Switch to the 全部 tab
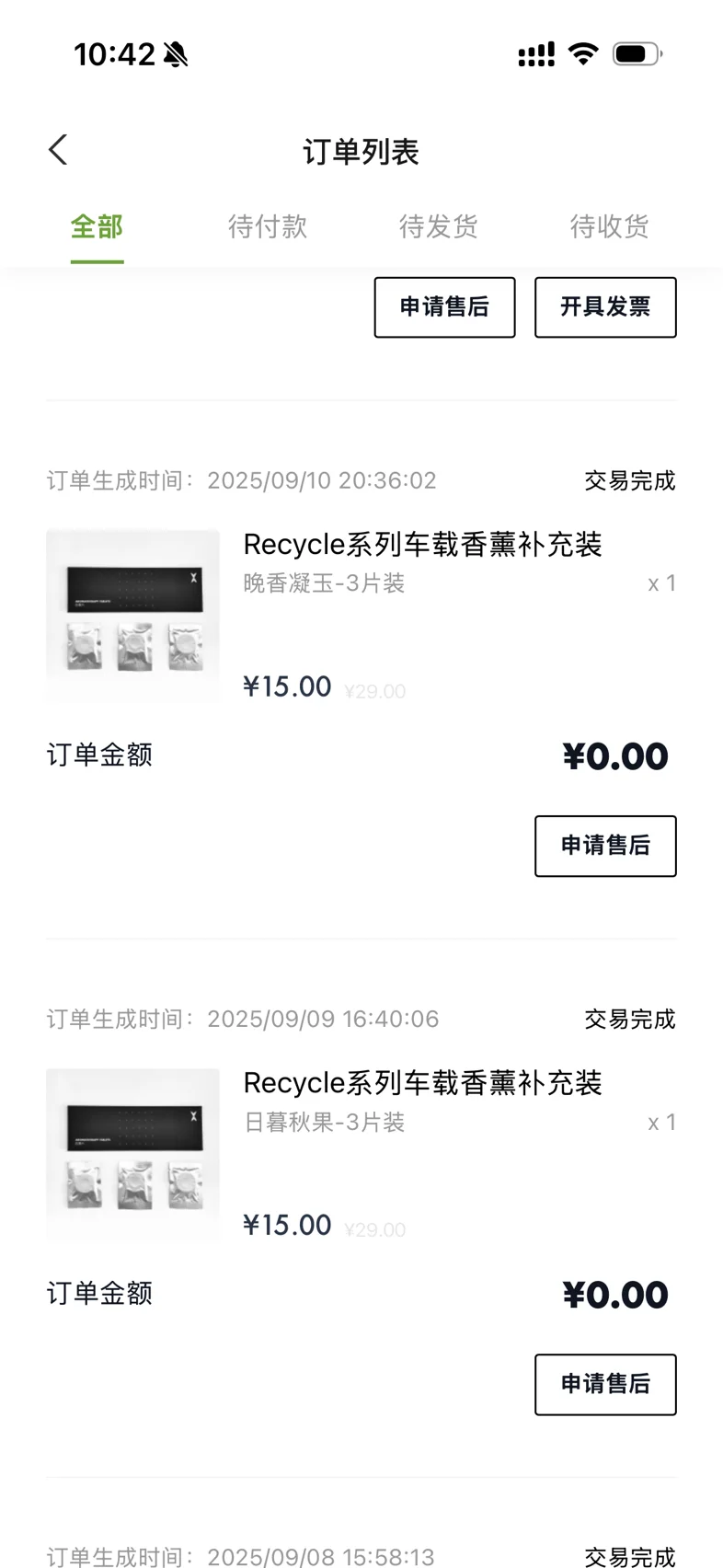The width and height of the screenshot is (723, 1568). point(97,226)
